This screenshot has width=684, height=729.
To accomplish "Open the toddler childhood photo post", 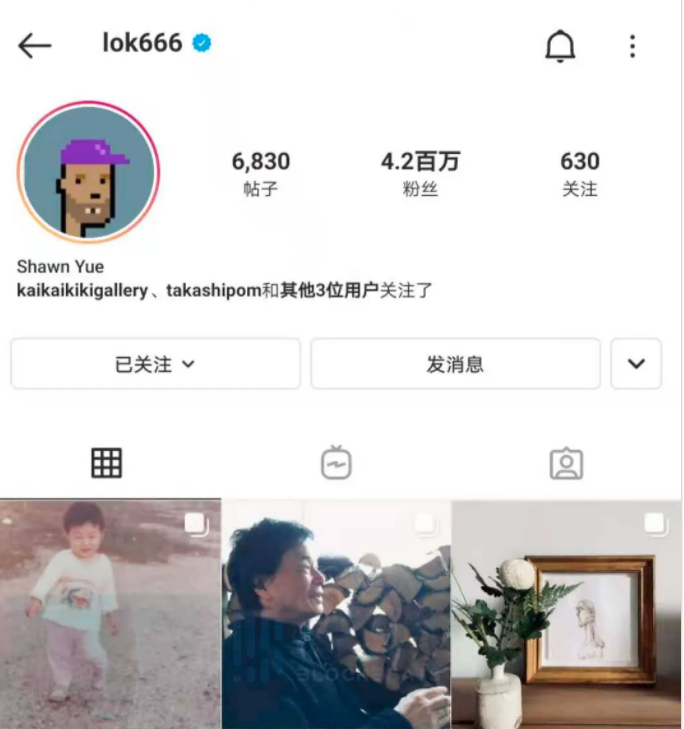I will click(109, 614).
